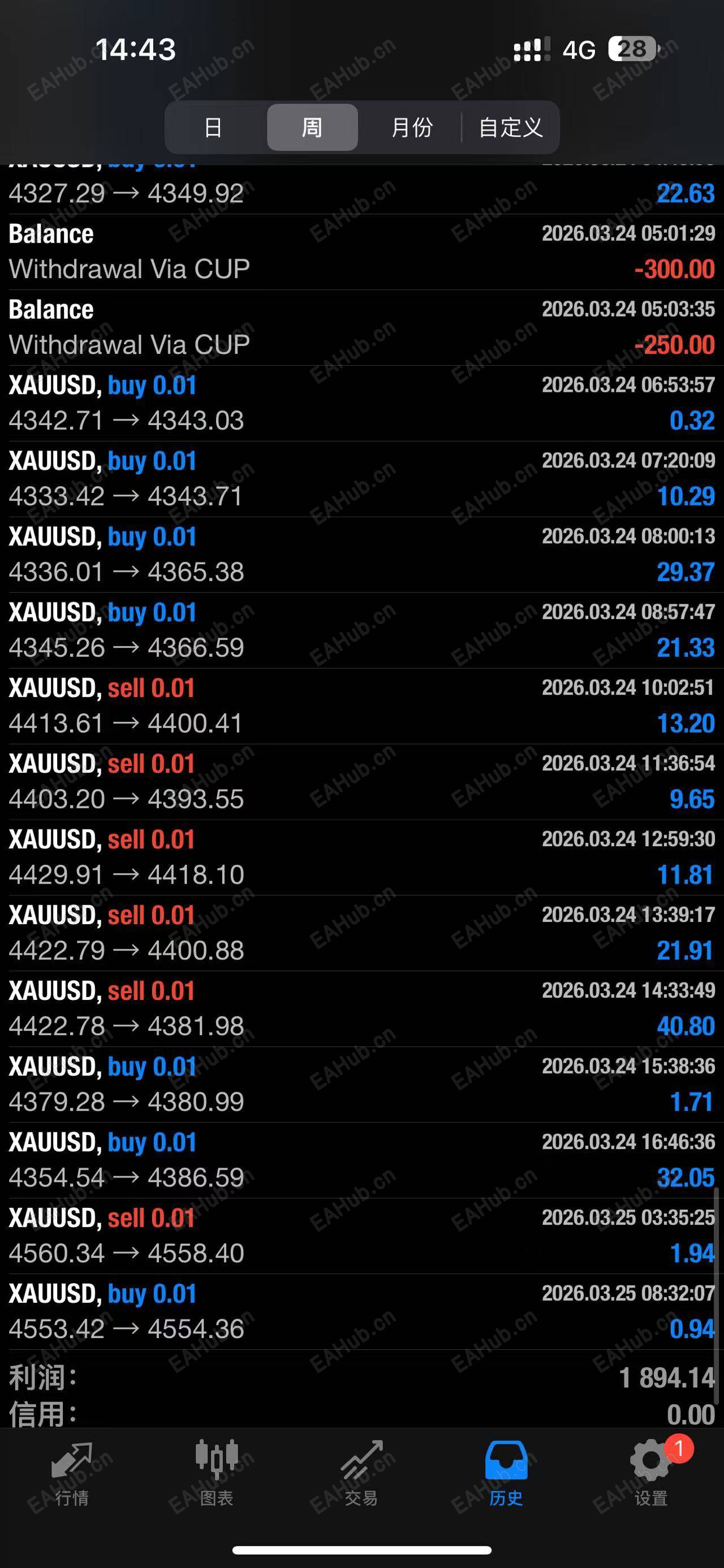Expand the XAUUSD sell deal at 14:33:49
The image size is (724, 1568).
click(361, 1008)
